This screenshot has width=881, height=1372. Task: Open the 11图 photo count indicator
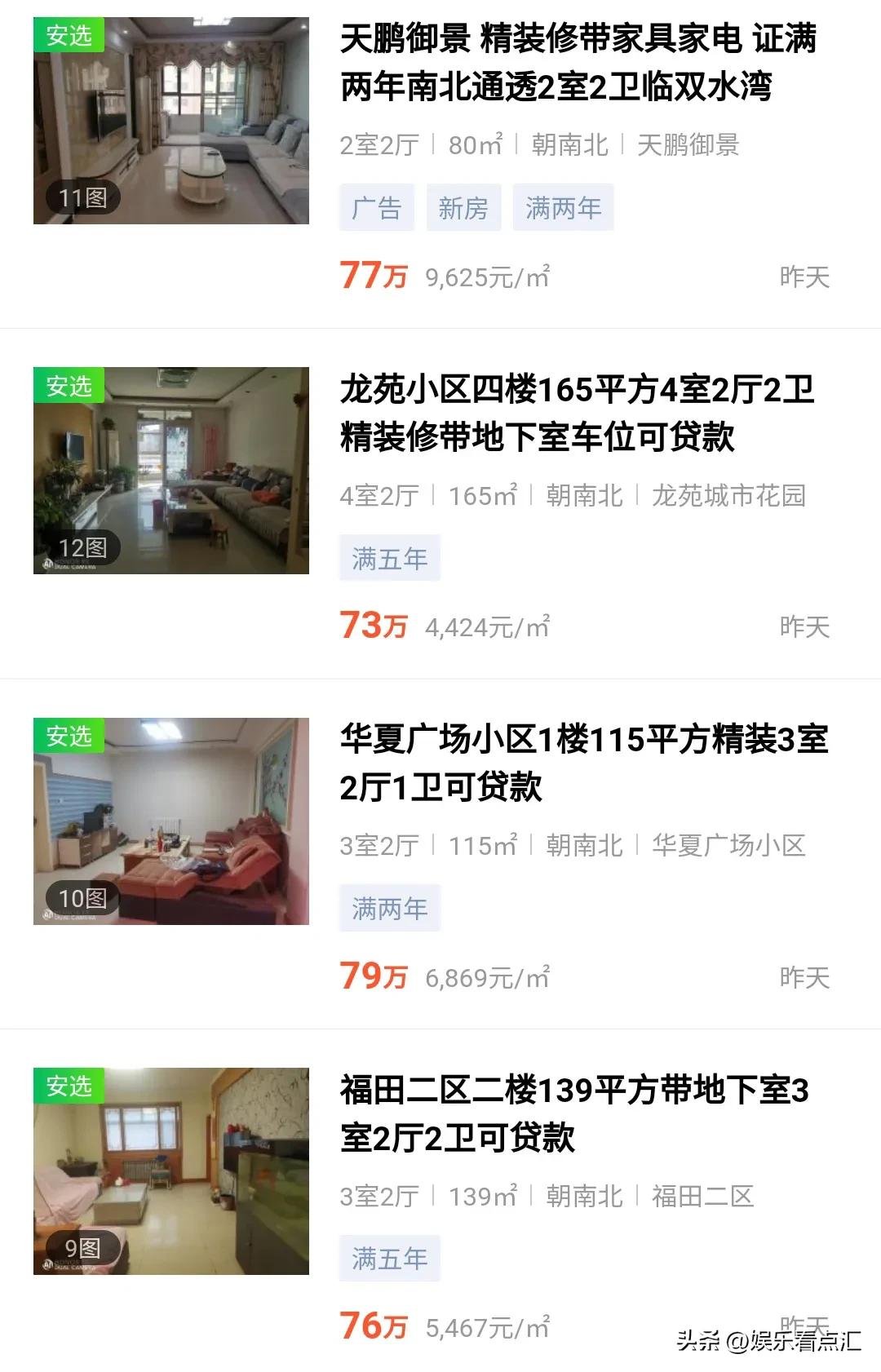click(83, 197)
